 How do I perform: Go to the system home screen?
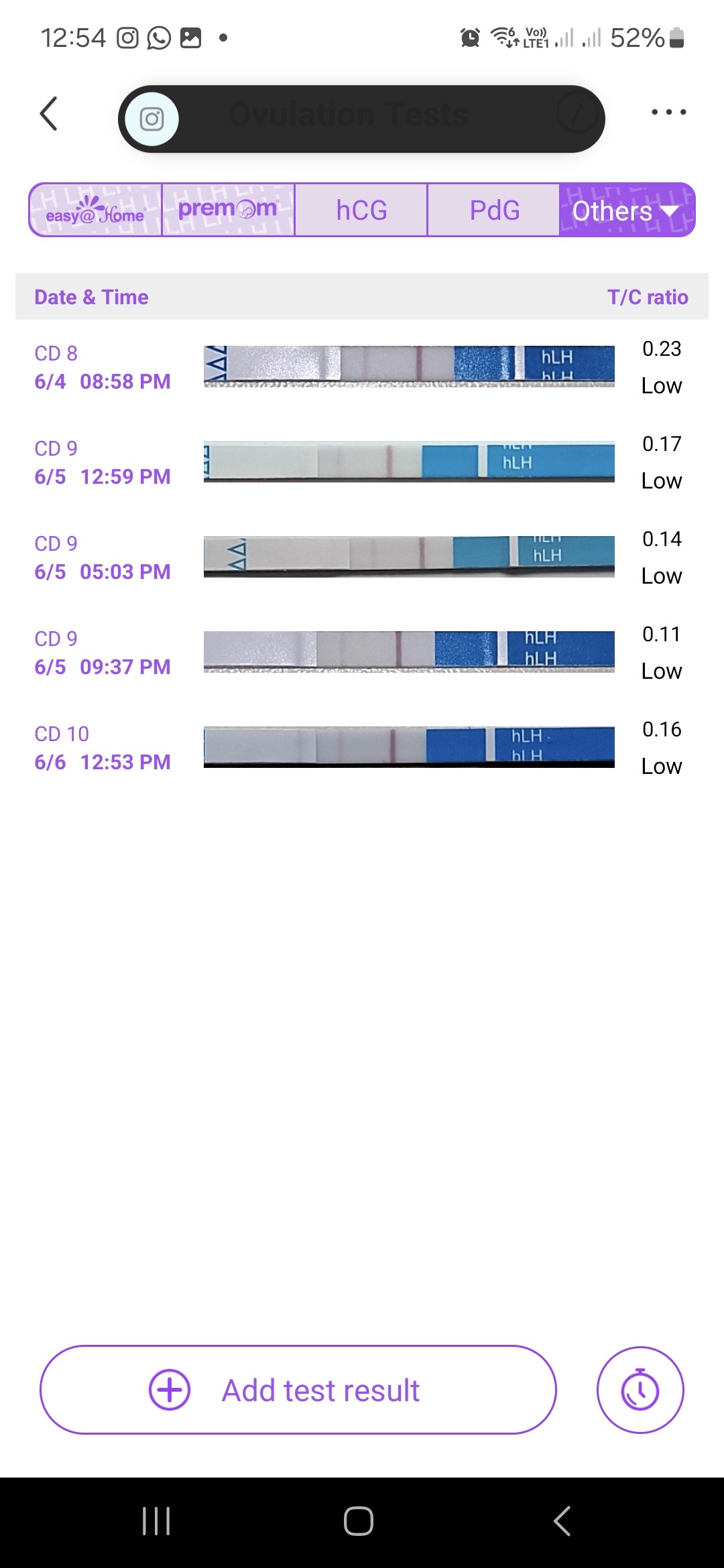click(x=359, y=1521)
